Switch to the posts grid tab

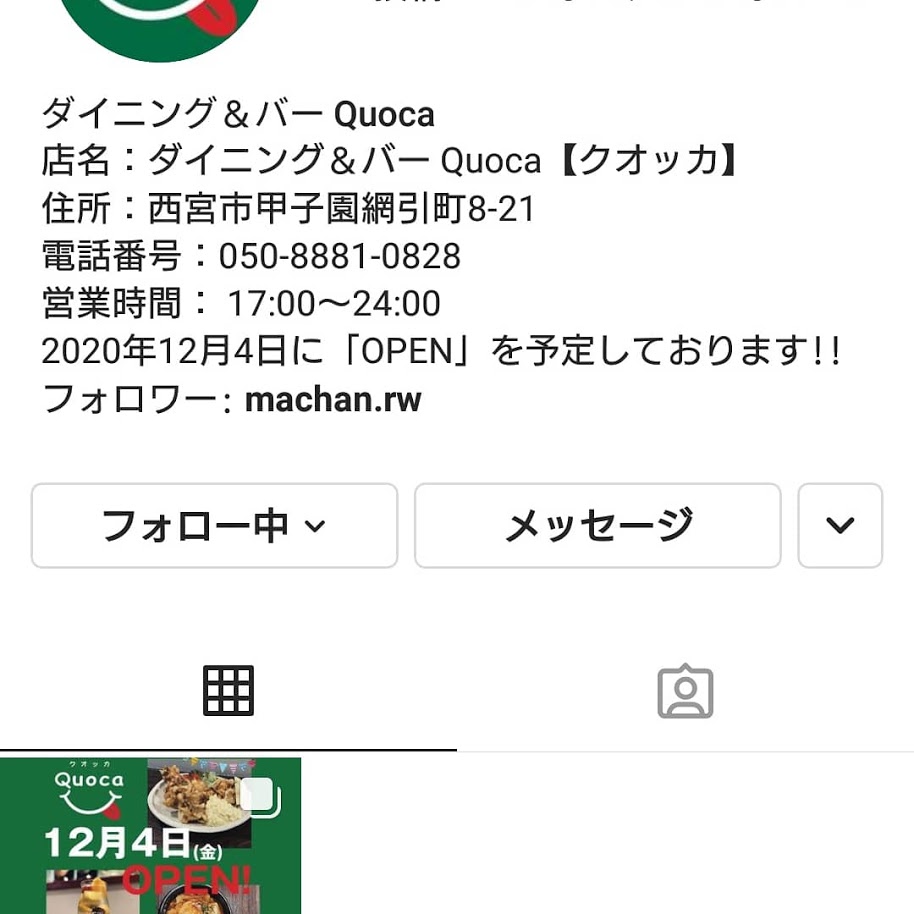(228, 691)
